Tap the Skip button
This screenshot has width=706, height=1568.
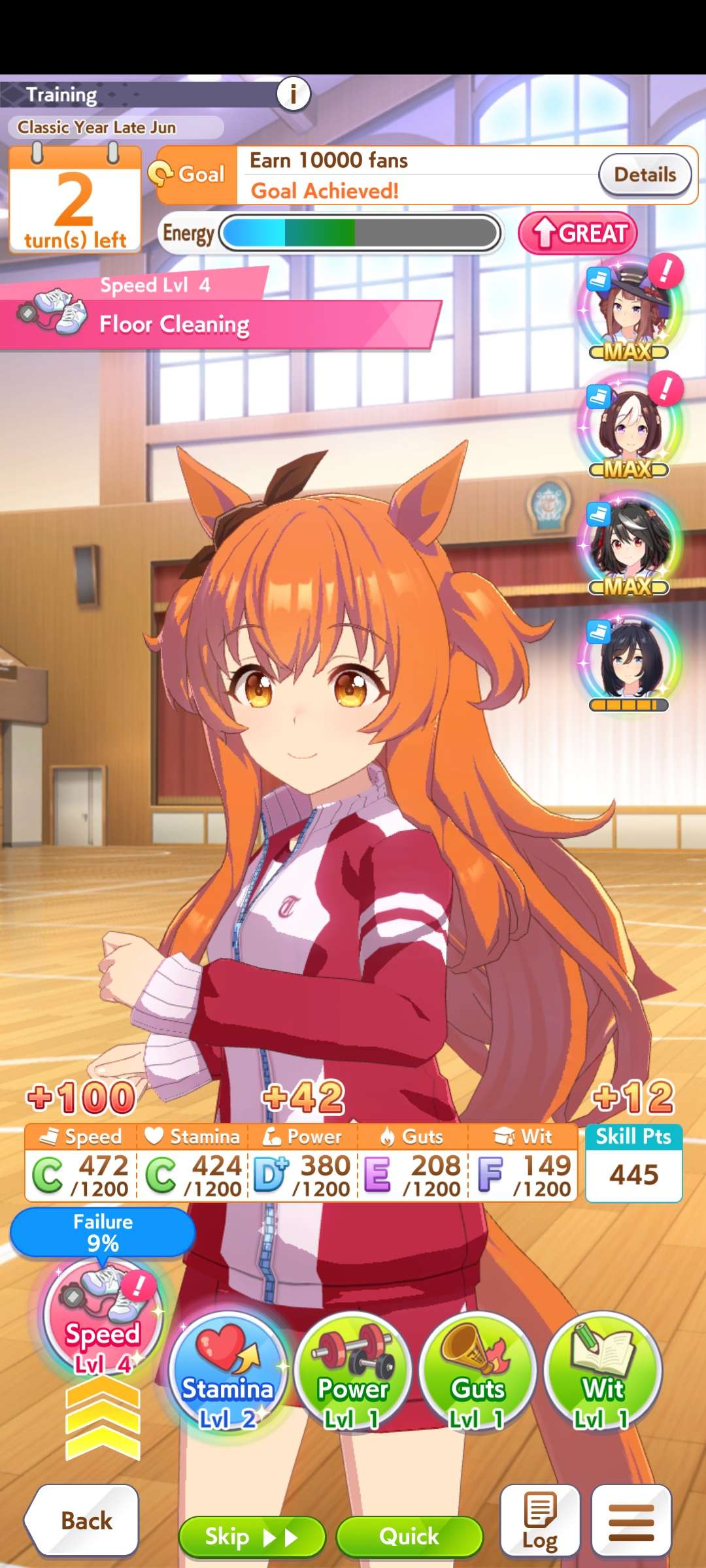252,1537
